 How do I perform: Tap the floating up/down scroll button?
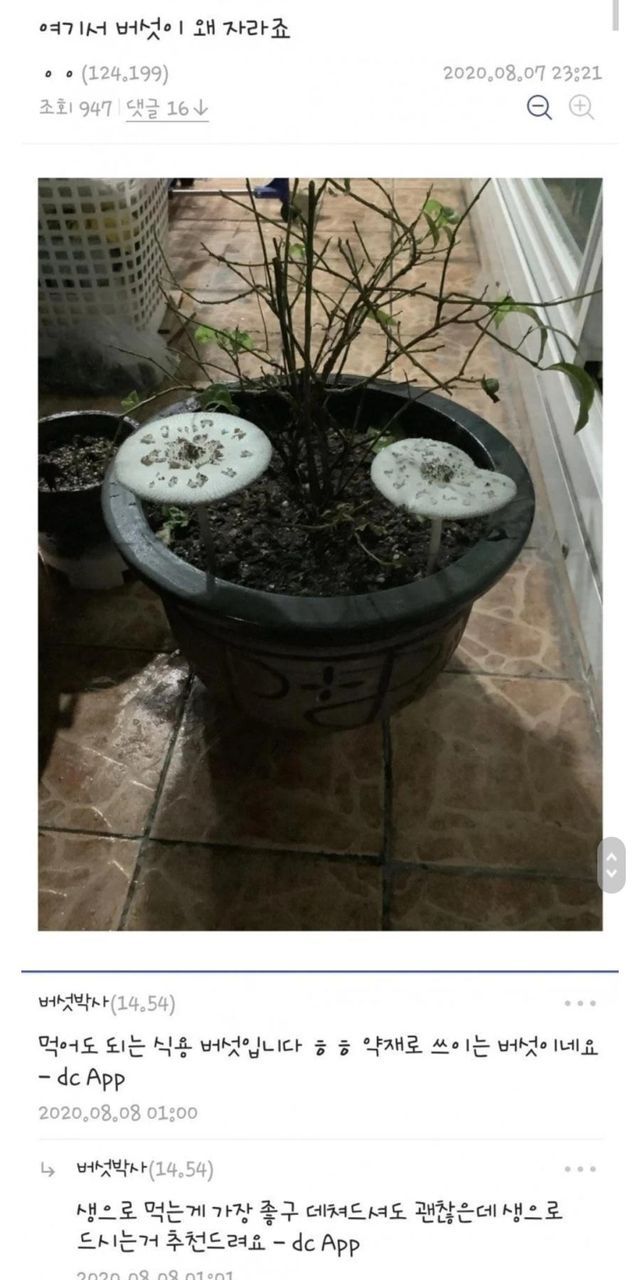pos(612,865)
